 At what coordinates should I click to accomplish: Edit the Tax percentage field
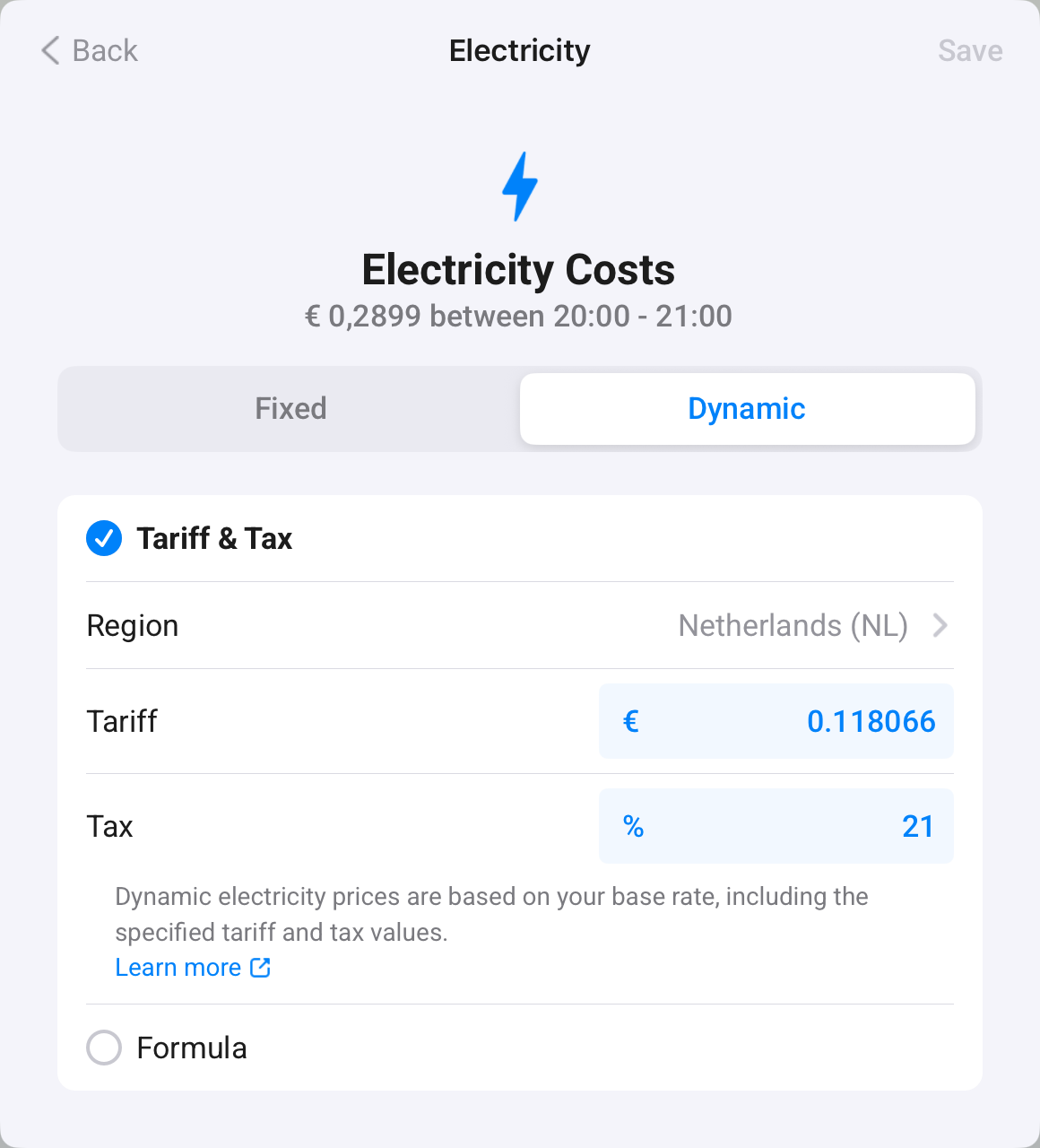click(x=776, y=826)
